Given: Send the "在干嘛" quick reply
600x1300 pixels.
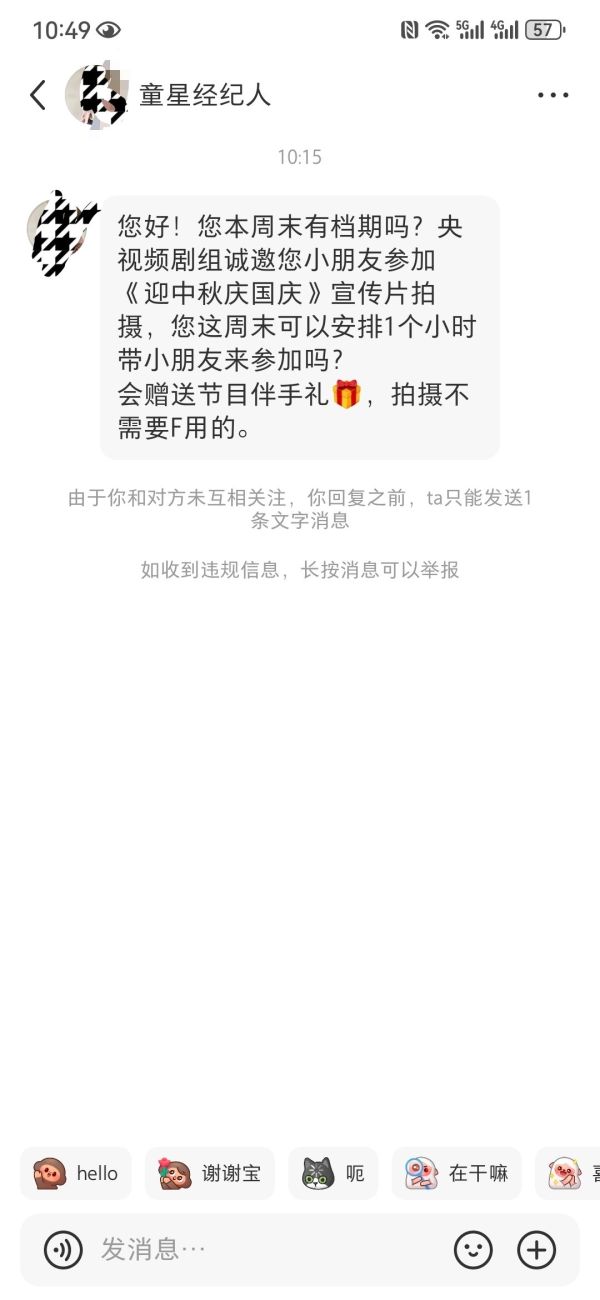Looking at the screenshot, I should click(x=456, y=1173).
